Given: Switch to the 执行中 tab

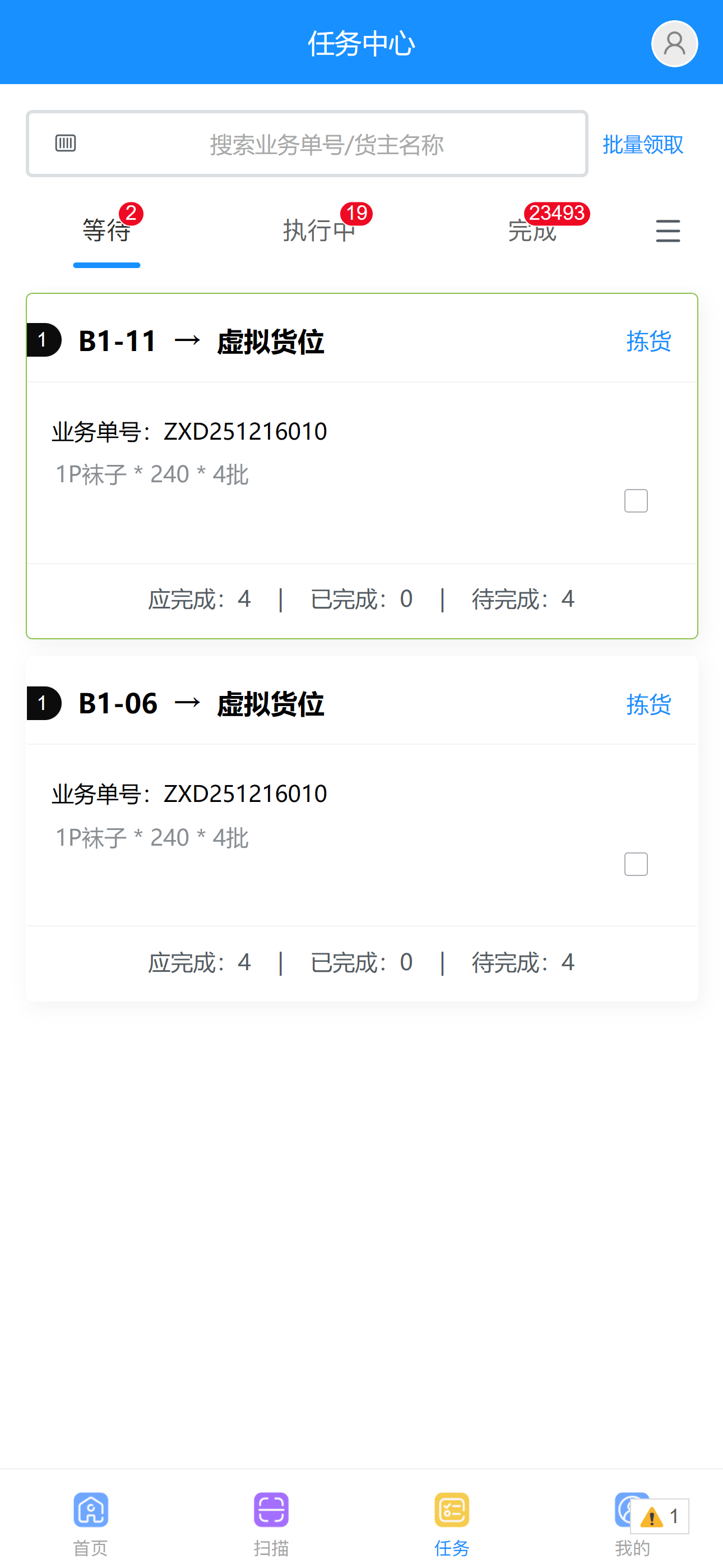Looking at the screenshot, I should tap(319, 230).
